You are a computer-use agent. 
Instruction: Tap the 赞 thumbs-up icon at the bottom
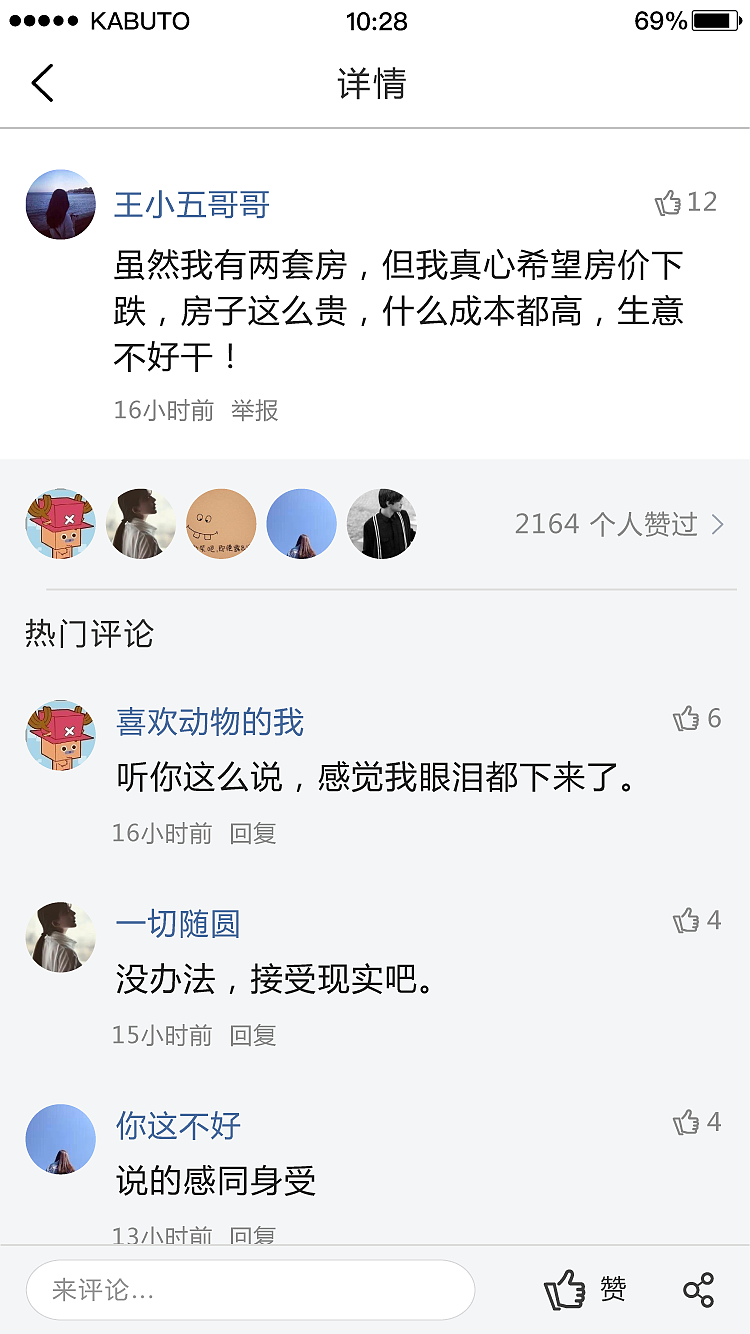(x=568, y=1289)
